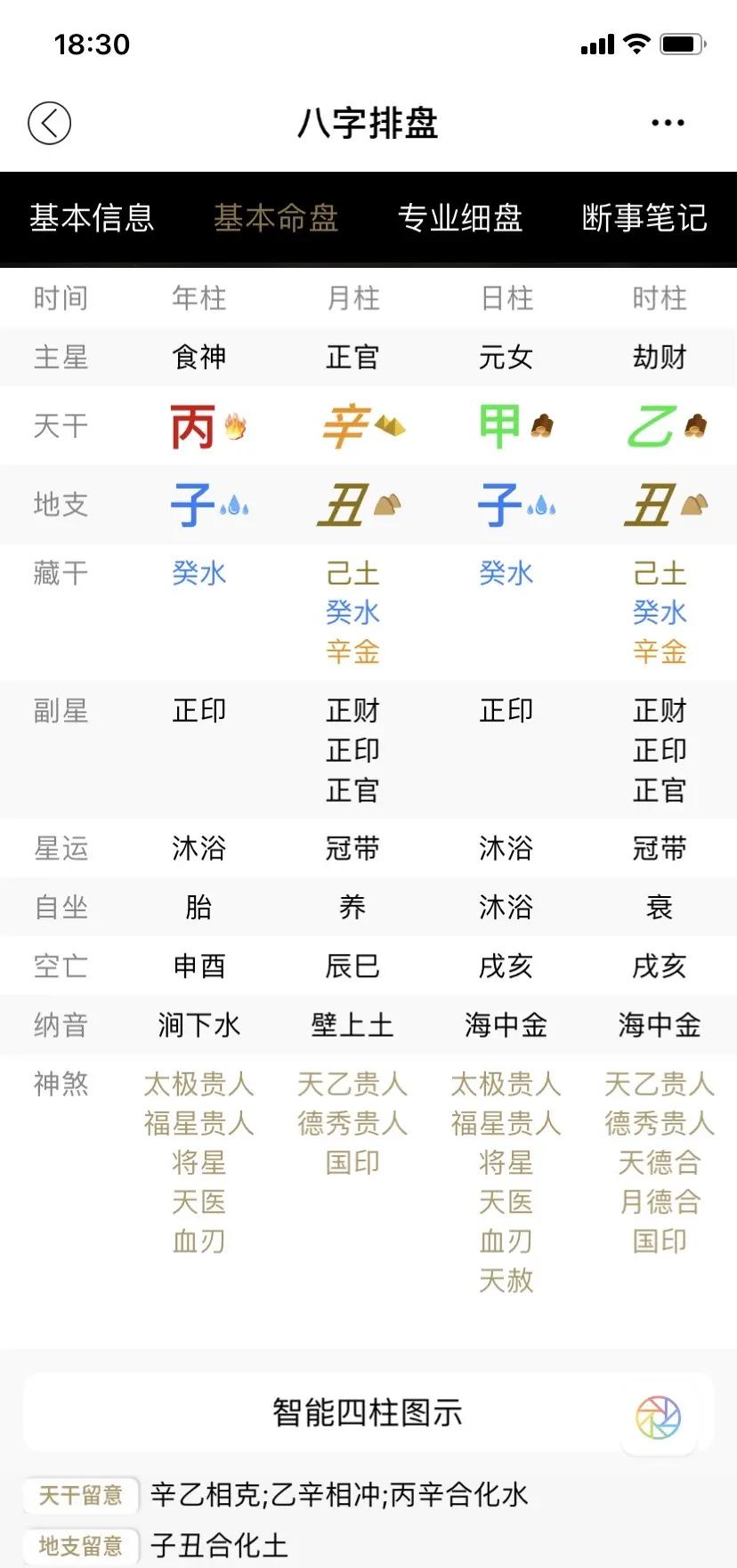737x1568 pixels.
Task: Open the three-dot overflow menu
Action: (668, 123)
